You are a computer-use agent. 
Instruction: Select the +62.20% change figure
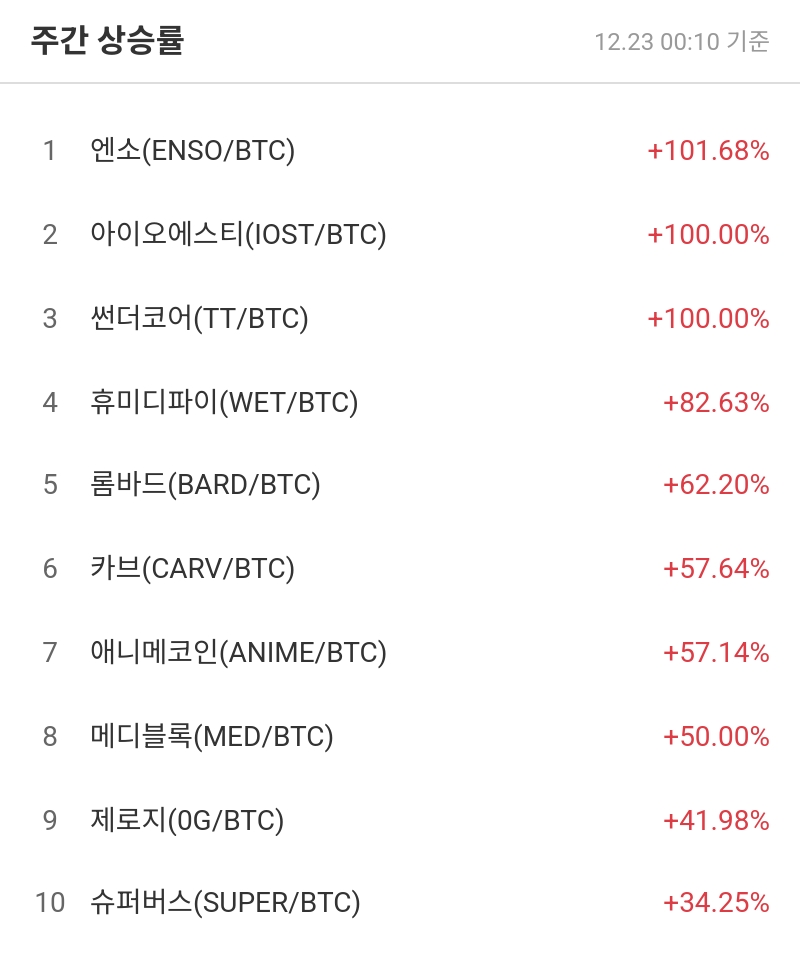(718, 486)
